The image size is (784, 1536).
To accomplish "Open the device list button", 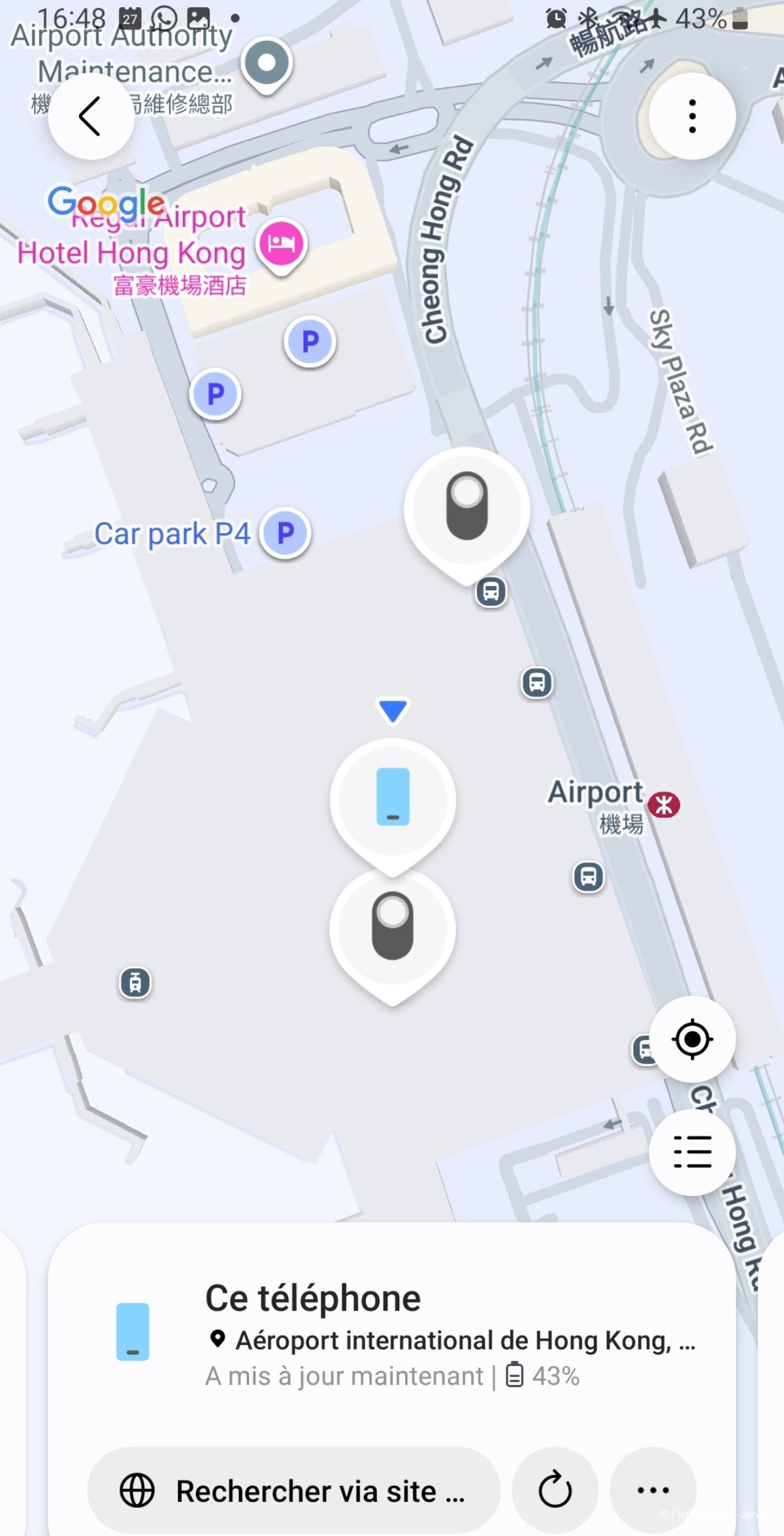I will tap(692, 1152).
